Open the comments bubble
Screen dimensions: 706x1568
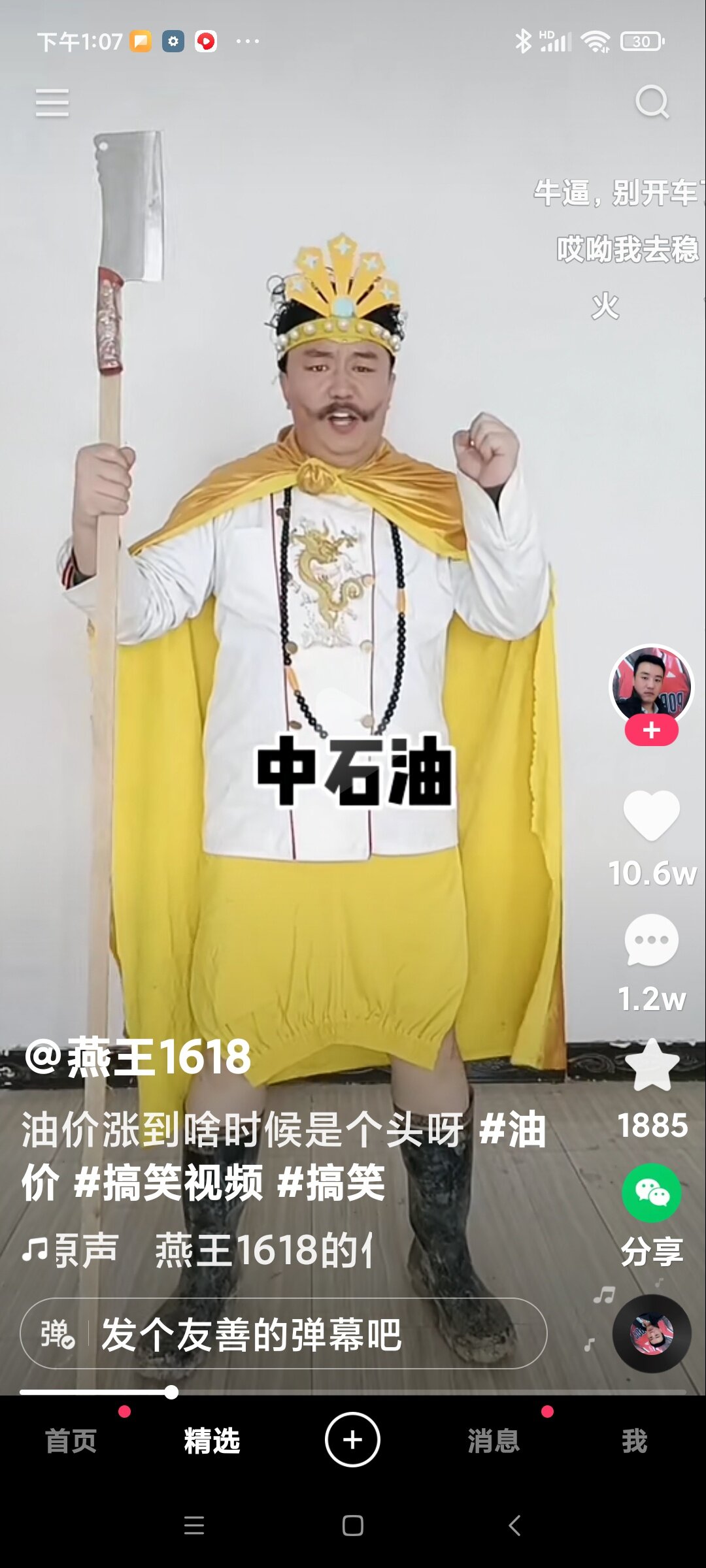[x=651, y=940]
